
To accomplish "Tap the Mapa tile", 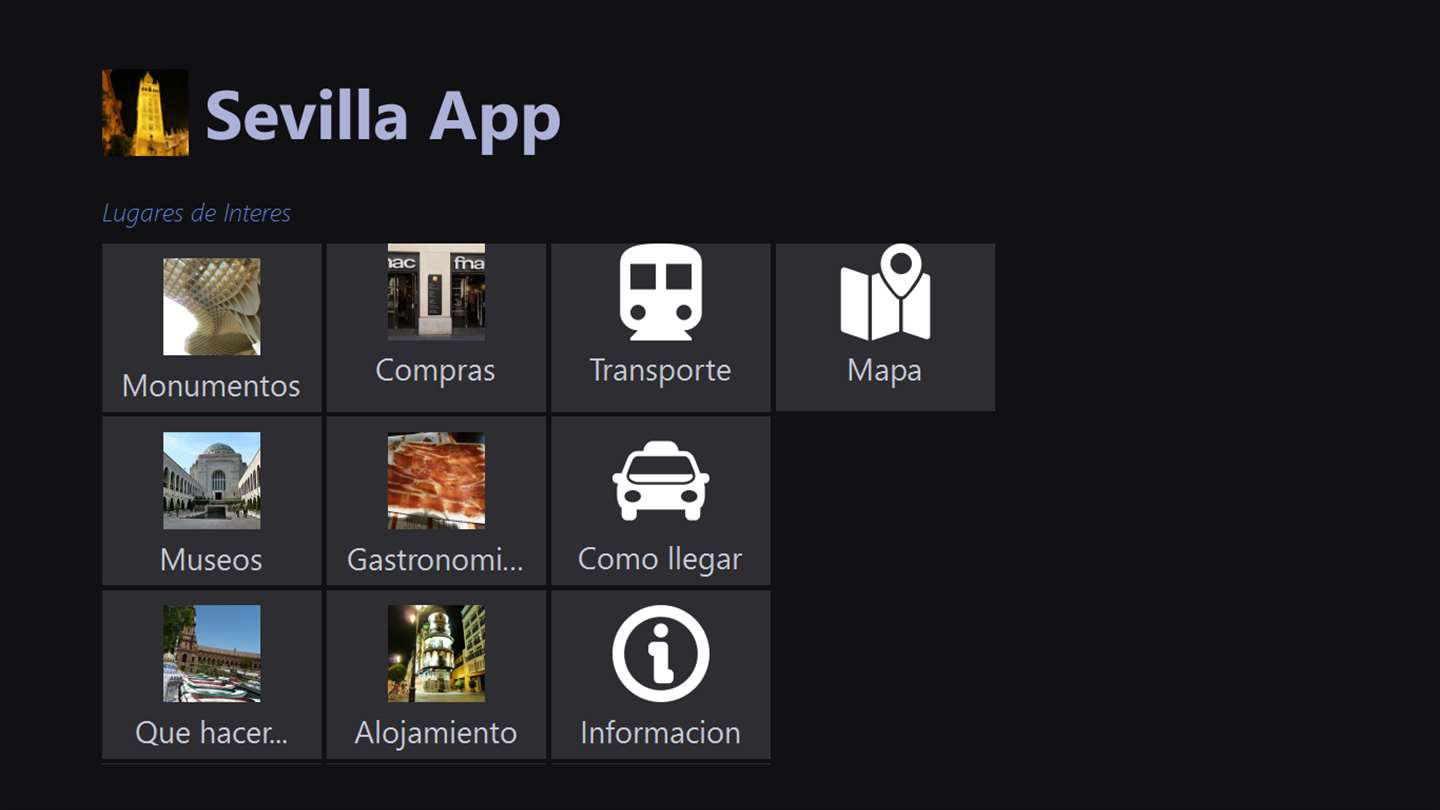I will (885, 327).
